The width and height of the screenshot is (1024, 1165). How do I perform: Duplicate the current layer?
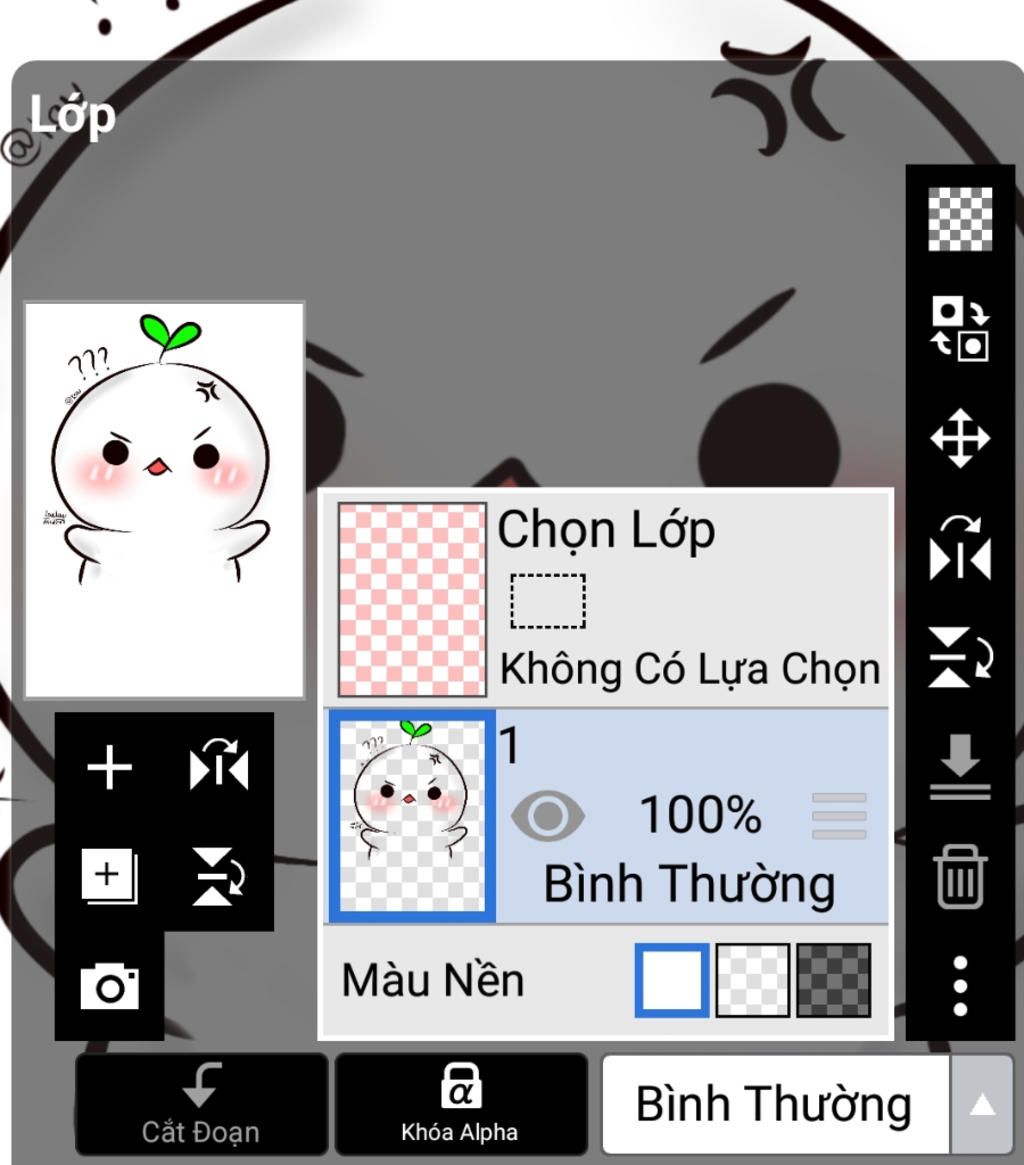coord(109,876)
